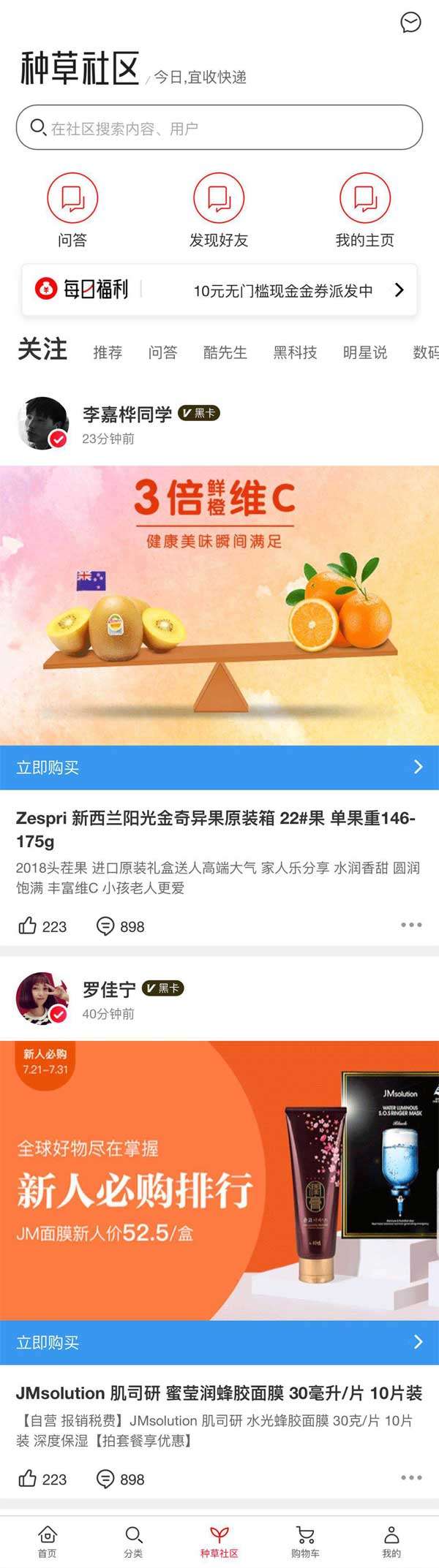Open the 购物车 tab
Screen dimensions: 439x1568
click(305, 1542)
